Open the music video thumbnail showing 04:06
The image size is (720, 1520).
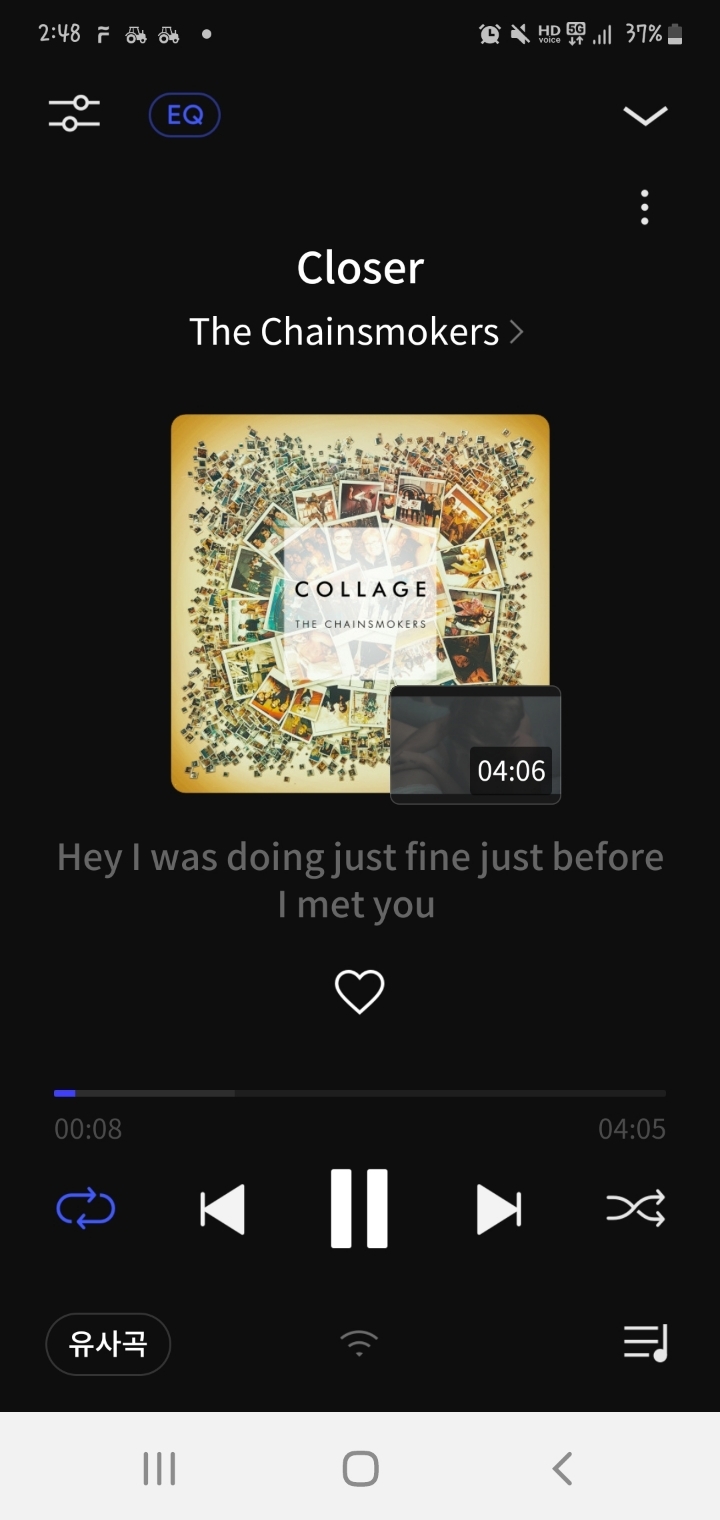point(475,745)
